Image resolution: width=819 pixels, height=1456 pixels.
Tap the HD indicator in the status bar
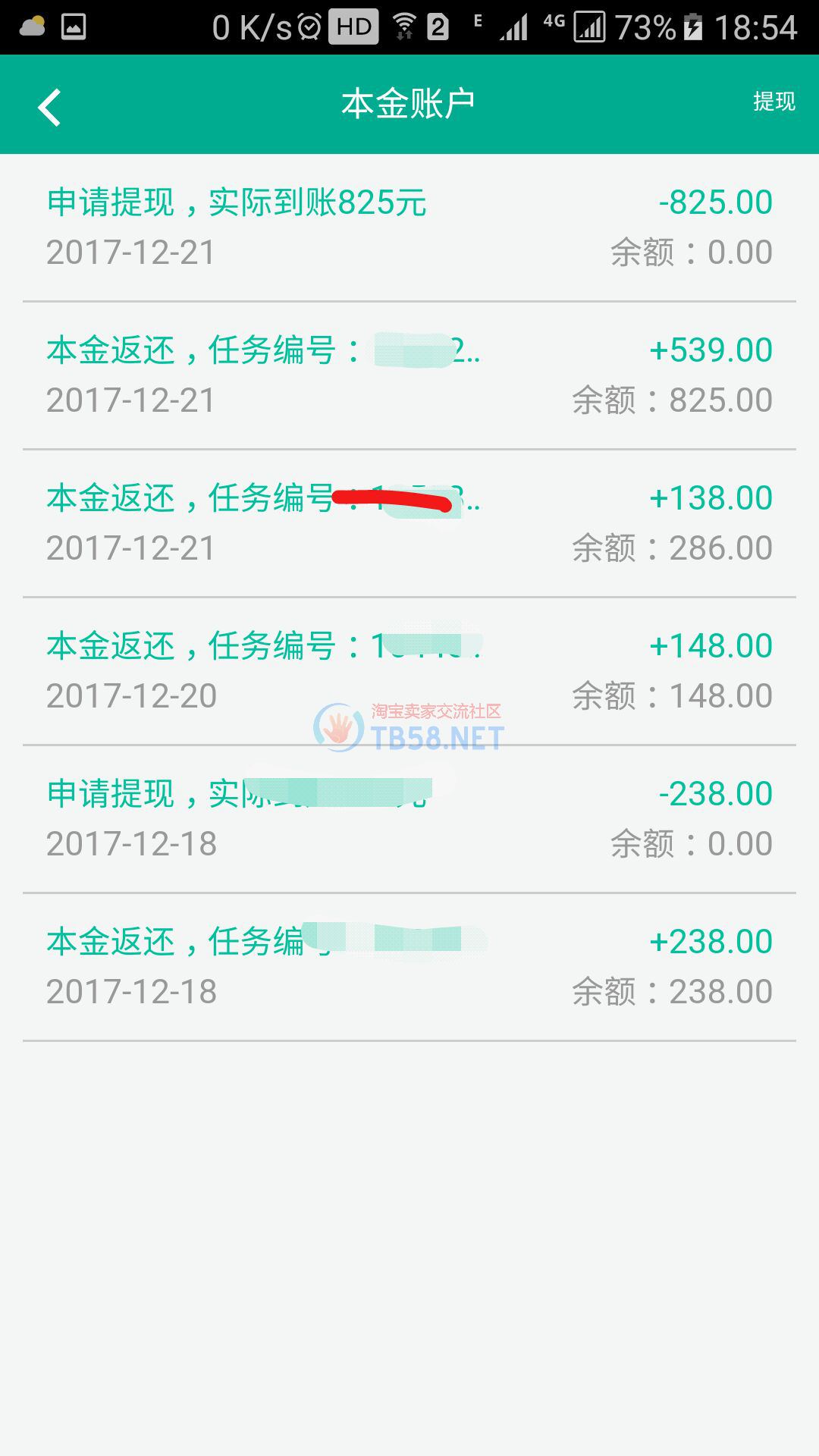click(x=353, y=27)
